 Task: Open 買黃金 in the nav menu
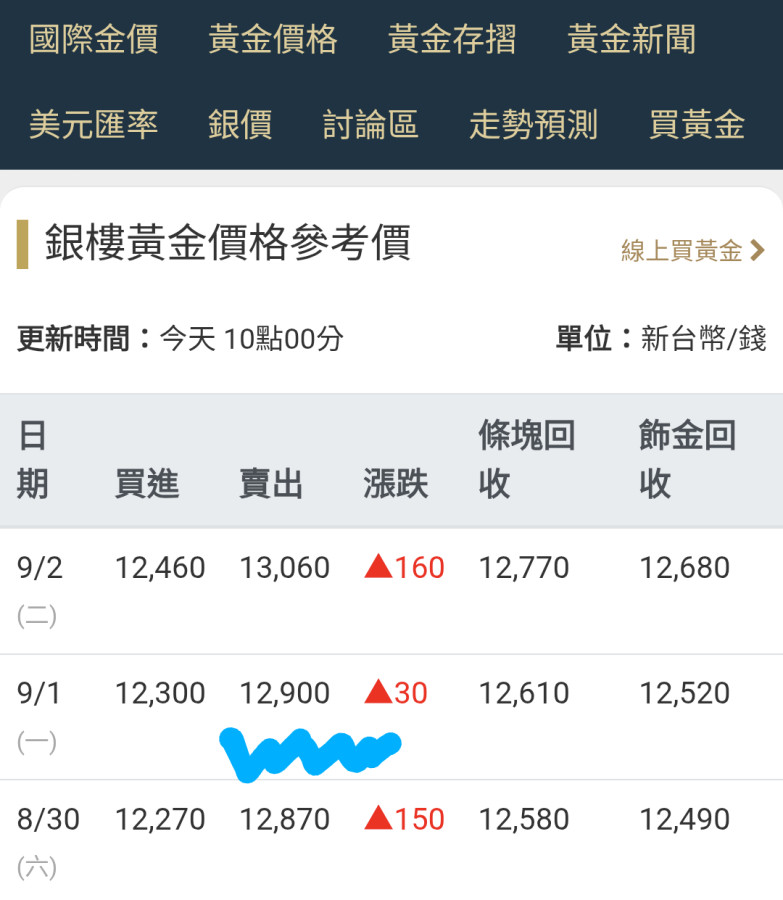pyautogui.click(x=697, y=125)
